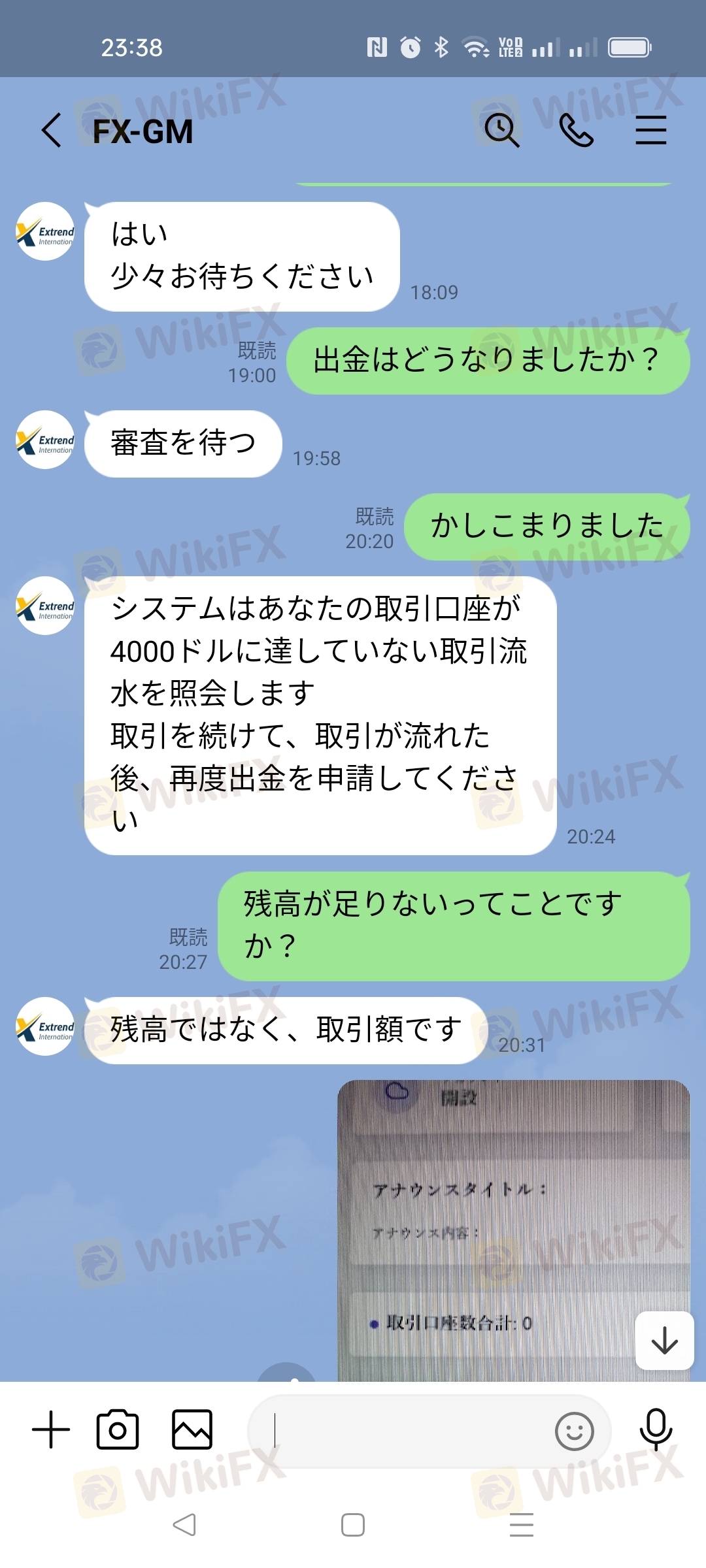Search within this chat
The width and height of the screenshot is (706, 1568).
pyautogui.click(x=501, y=130)
